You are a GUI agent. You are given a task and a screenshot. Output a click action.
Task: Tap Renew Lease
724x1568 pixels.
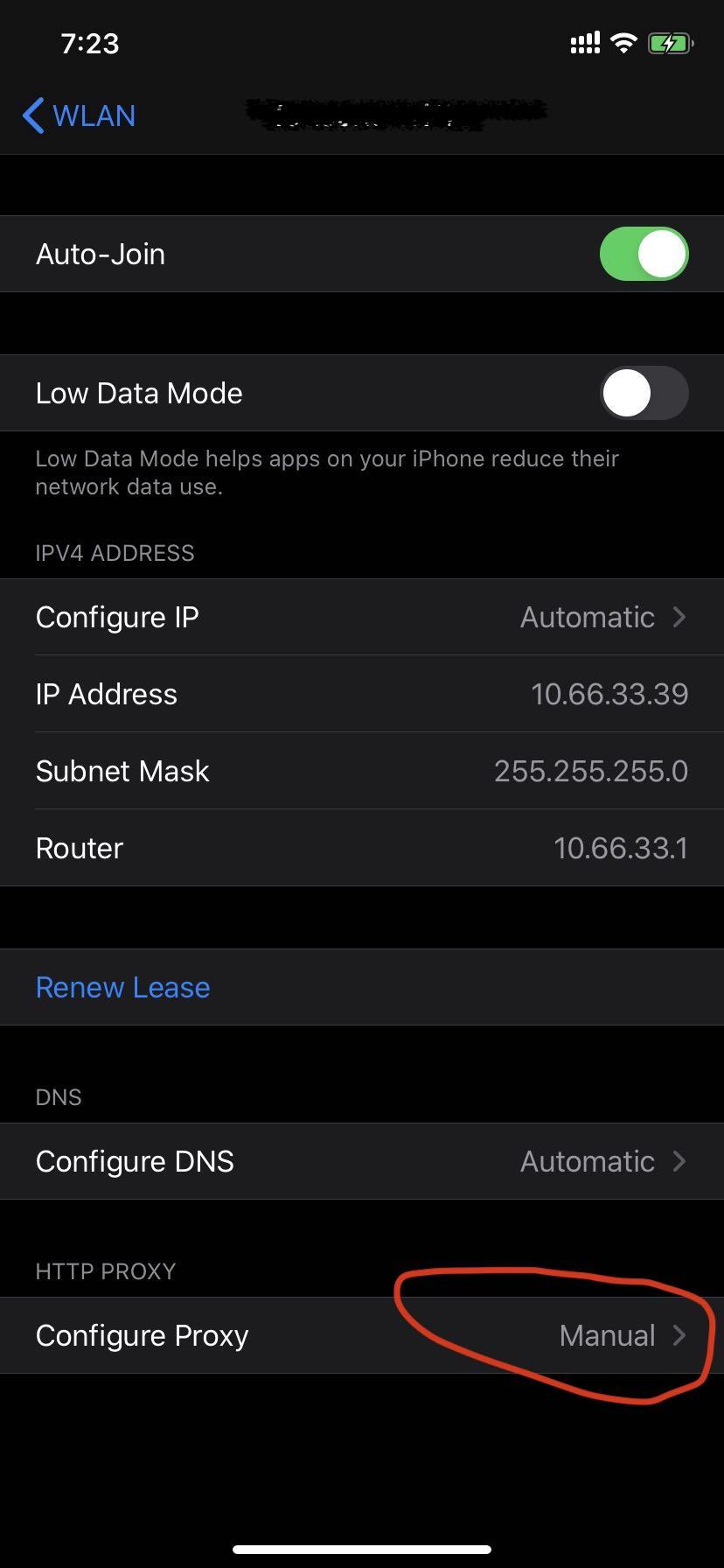pos(123,987)
